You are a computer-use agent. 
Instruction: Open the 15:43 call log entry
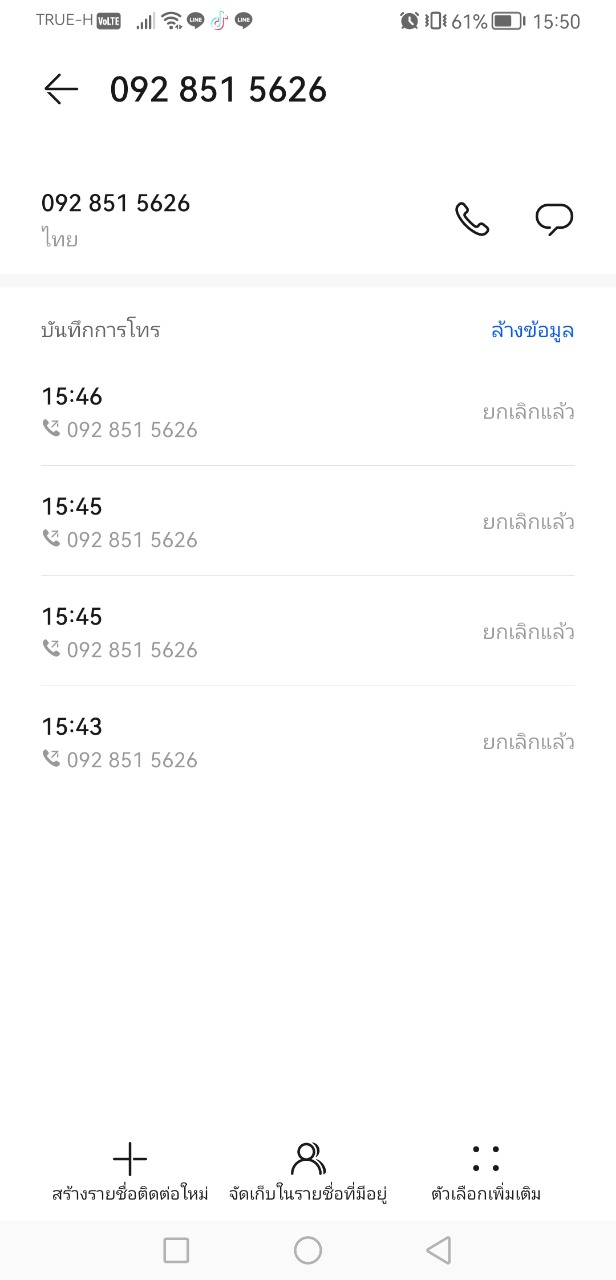coord(308,742)
